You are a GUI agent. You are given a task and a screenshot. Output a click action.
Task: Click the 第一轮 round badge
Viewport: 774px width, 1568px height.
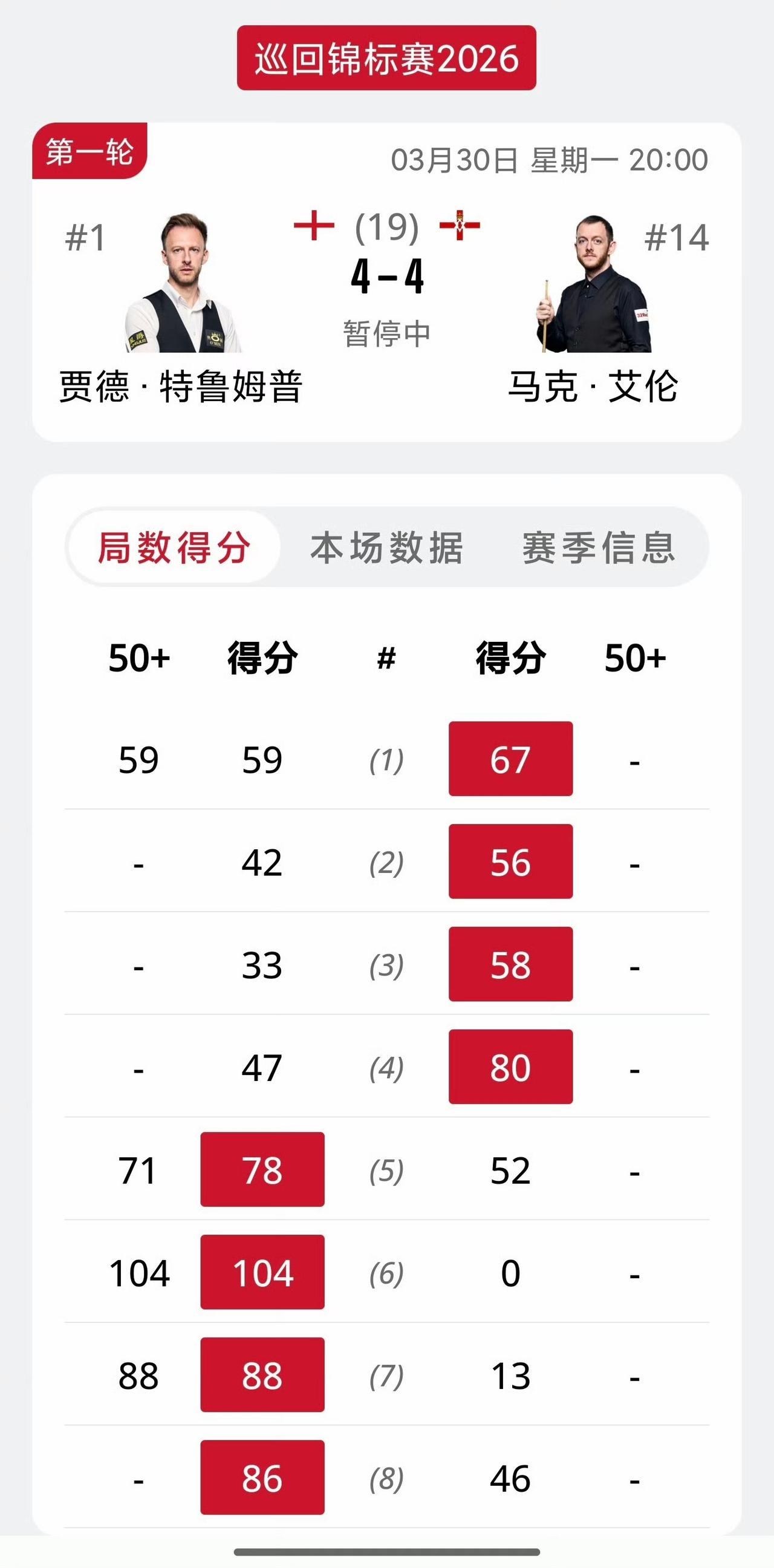pyautogui.click(x=90, y=152)
